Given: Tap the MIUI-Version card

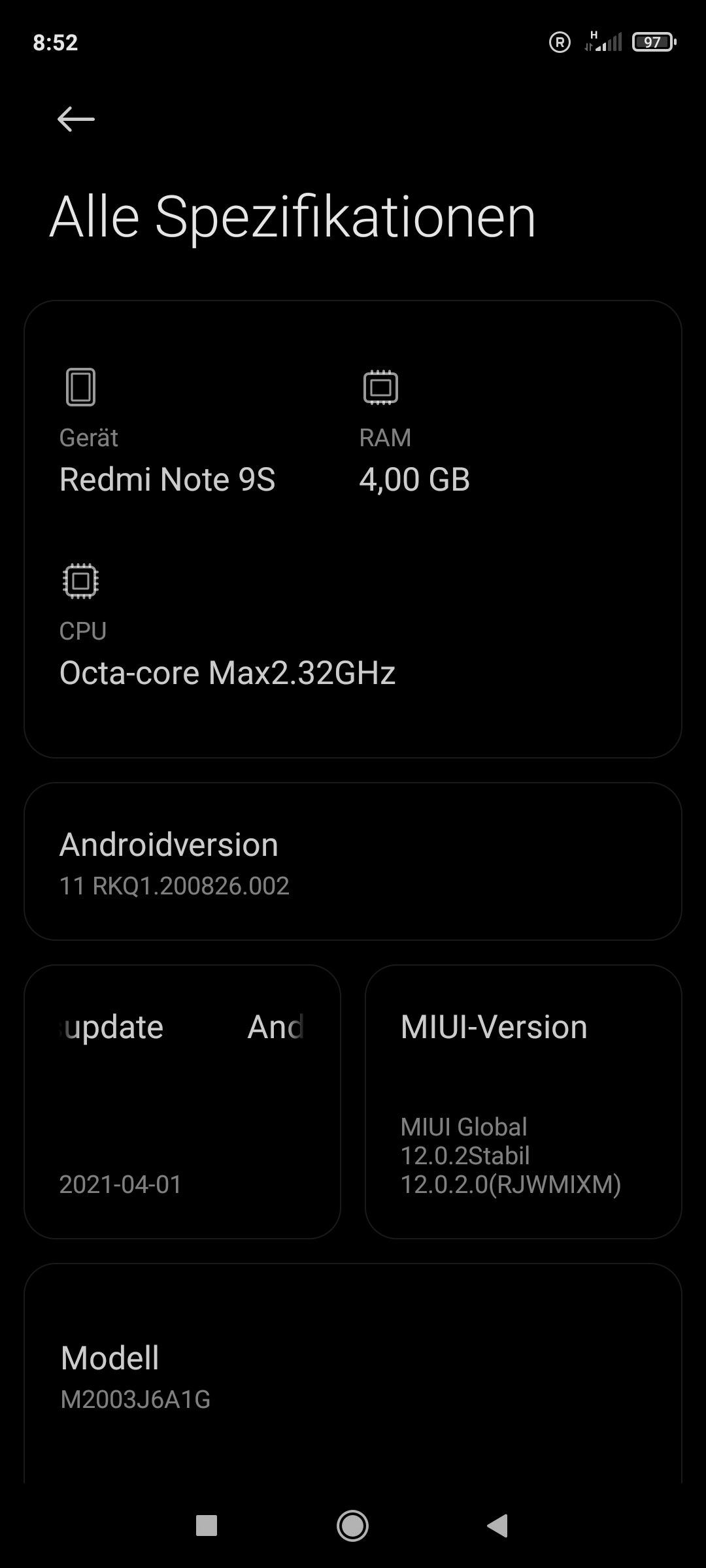Looking at the screenshot, I should (x=523, y=1102).
